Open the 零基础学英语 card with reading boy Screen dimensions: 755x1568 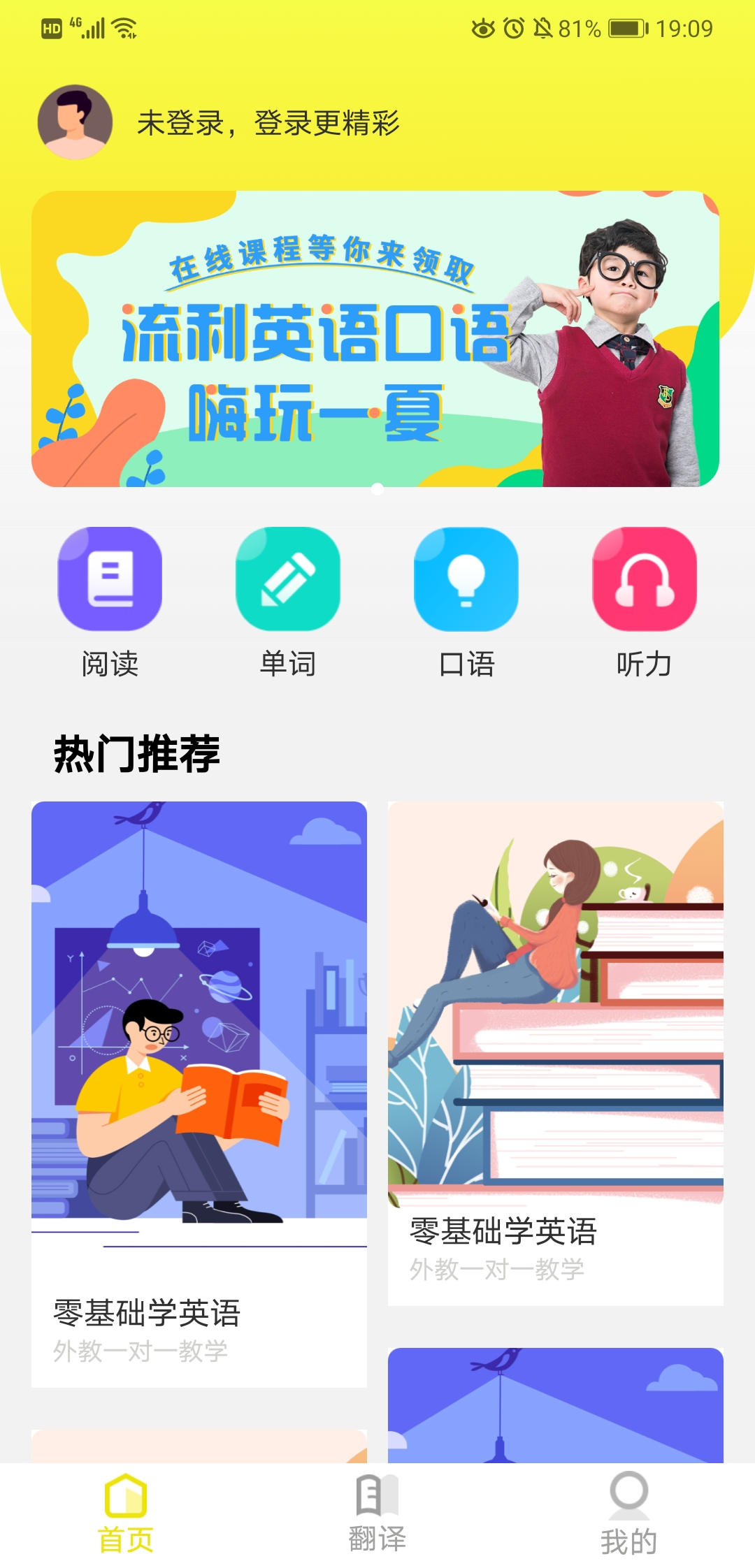199,1094
